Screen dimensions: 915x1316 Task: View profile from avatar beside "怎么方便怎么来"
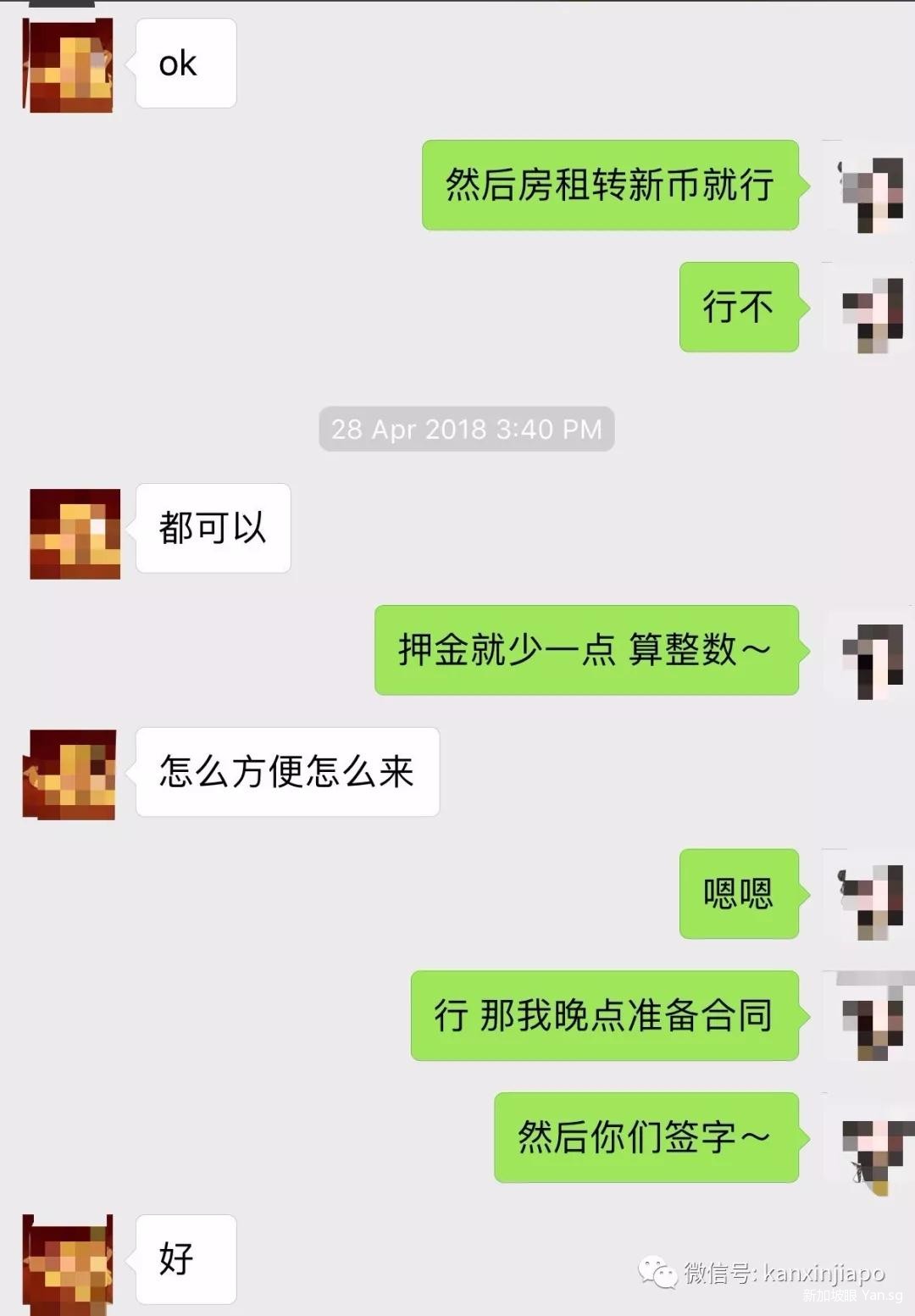tap(69, 774)
